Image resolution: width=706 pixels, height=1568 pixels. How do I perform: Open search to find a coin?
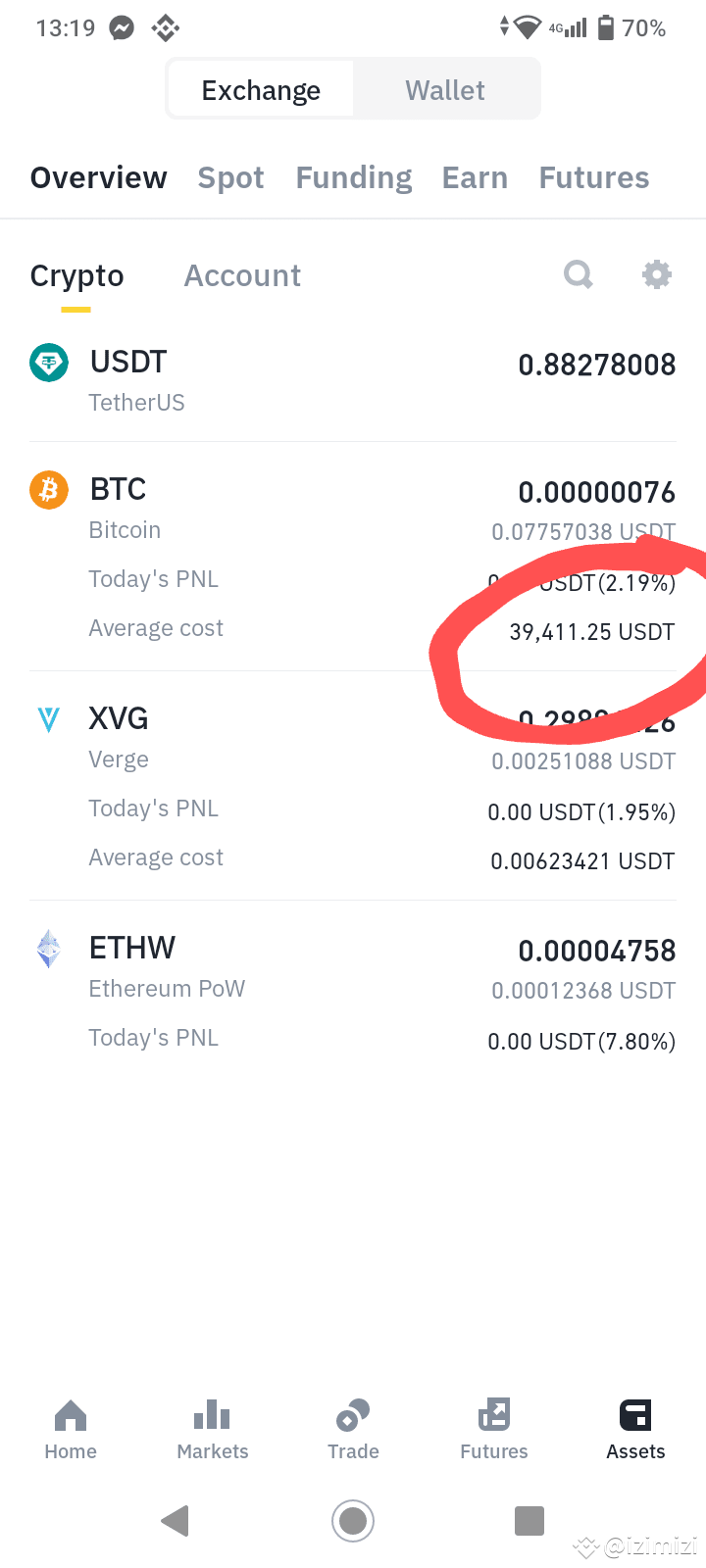[x=578, y=275]
